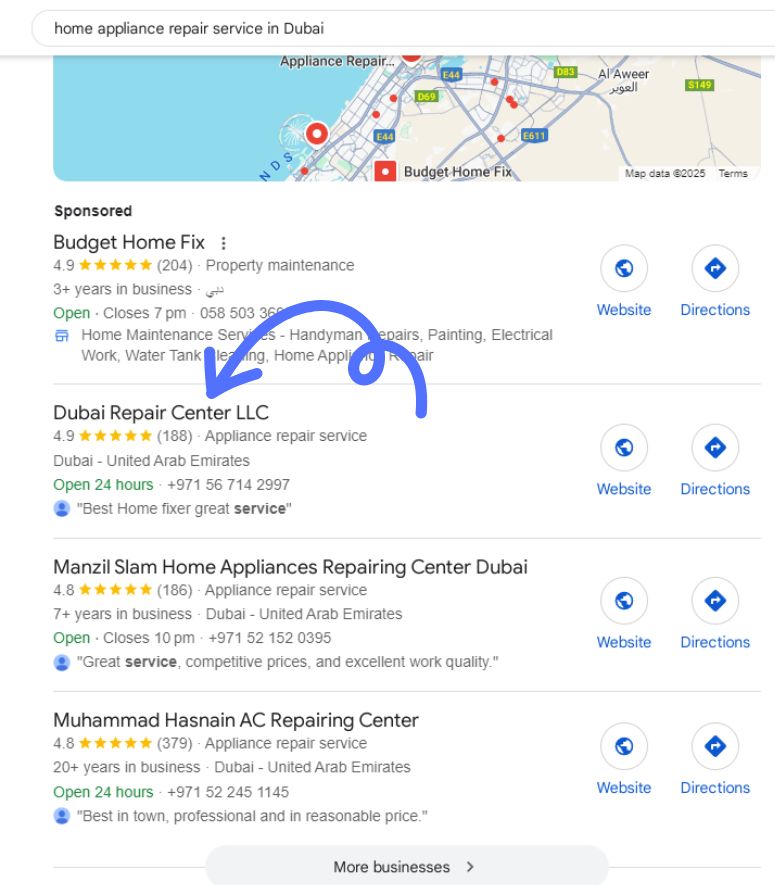Open the Budget Home Fix listing
Viewport: 775px width, 885px height.
pos(129,243)
